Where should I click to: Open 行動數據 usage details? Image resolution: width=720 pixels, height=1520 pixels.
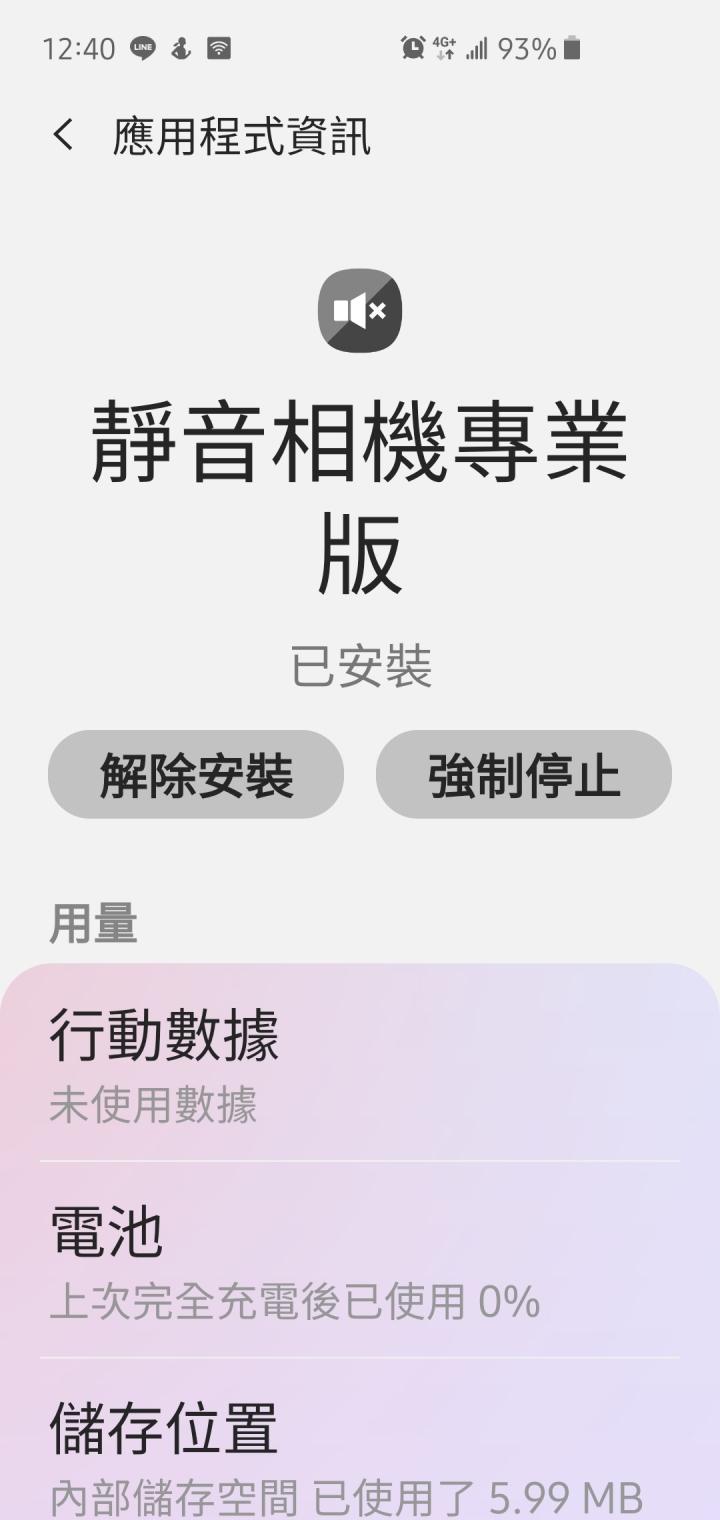click(360, 1063)
